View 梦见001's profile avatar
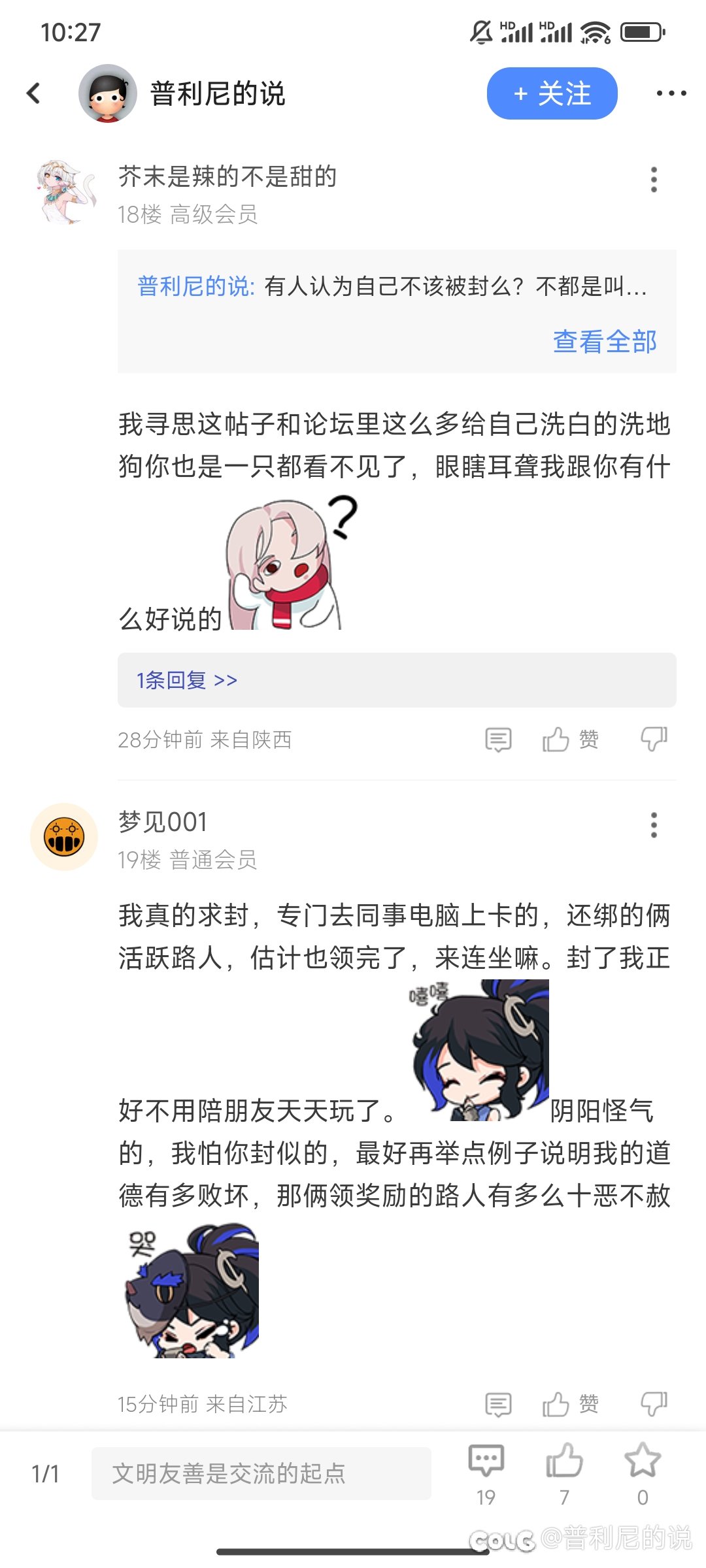This screenshot has width=706, height=1568. 64,837
